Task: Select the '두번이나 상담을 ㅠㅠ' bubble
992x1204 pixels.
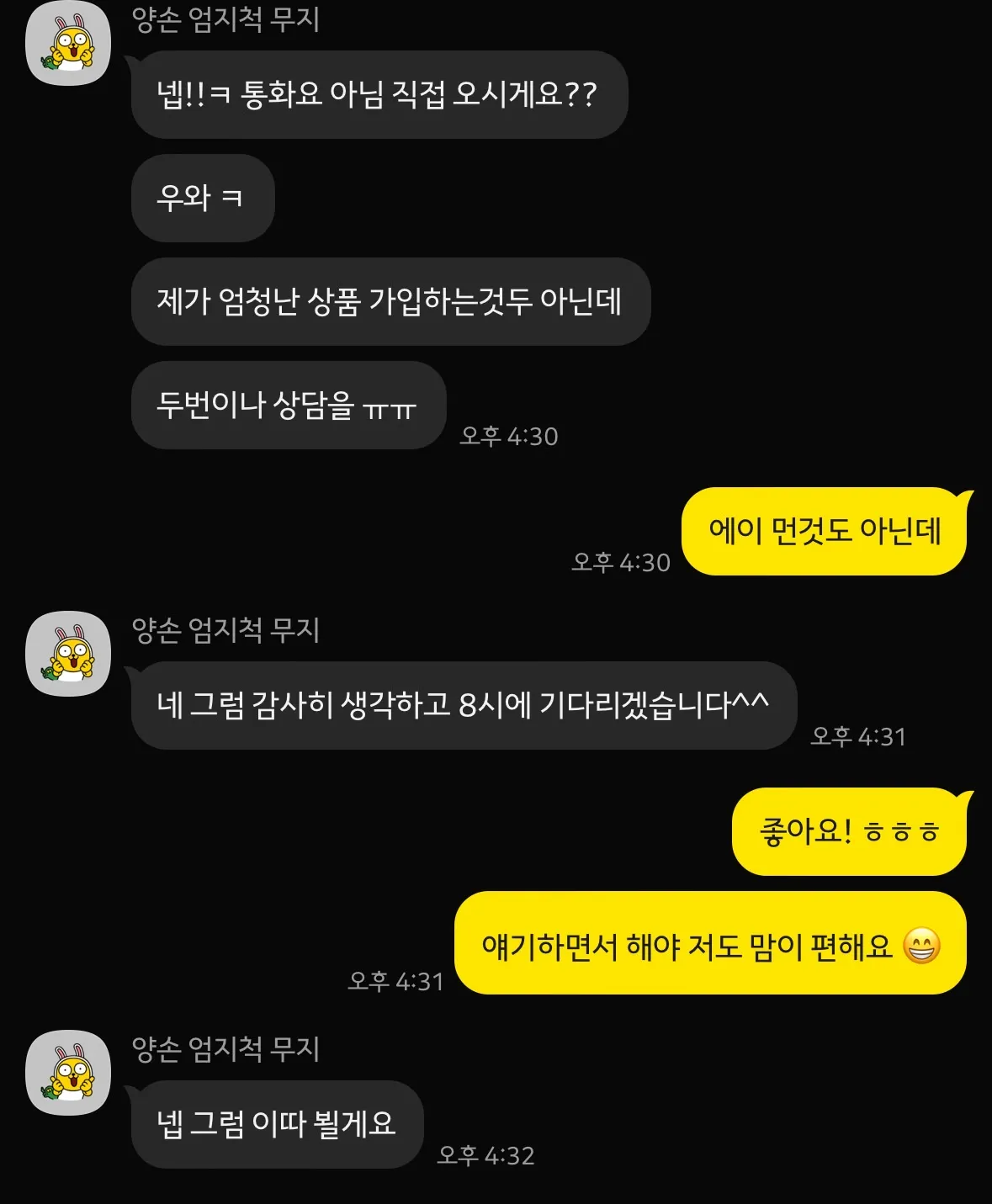Action: click(289, 406)
